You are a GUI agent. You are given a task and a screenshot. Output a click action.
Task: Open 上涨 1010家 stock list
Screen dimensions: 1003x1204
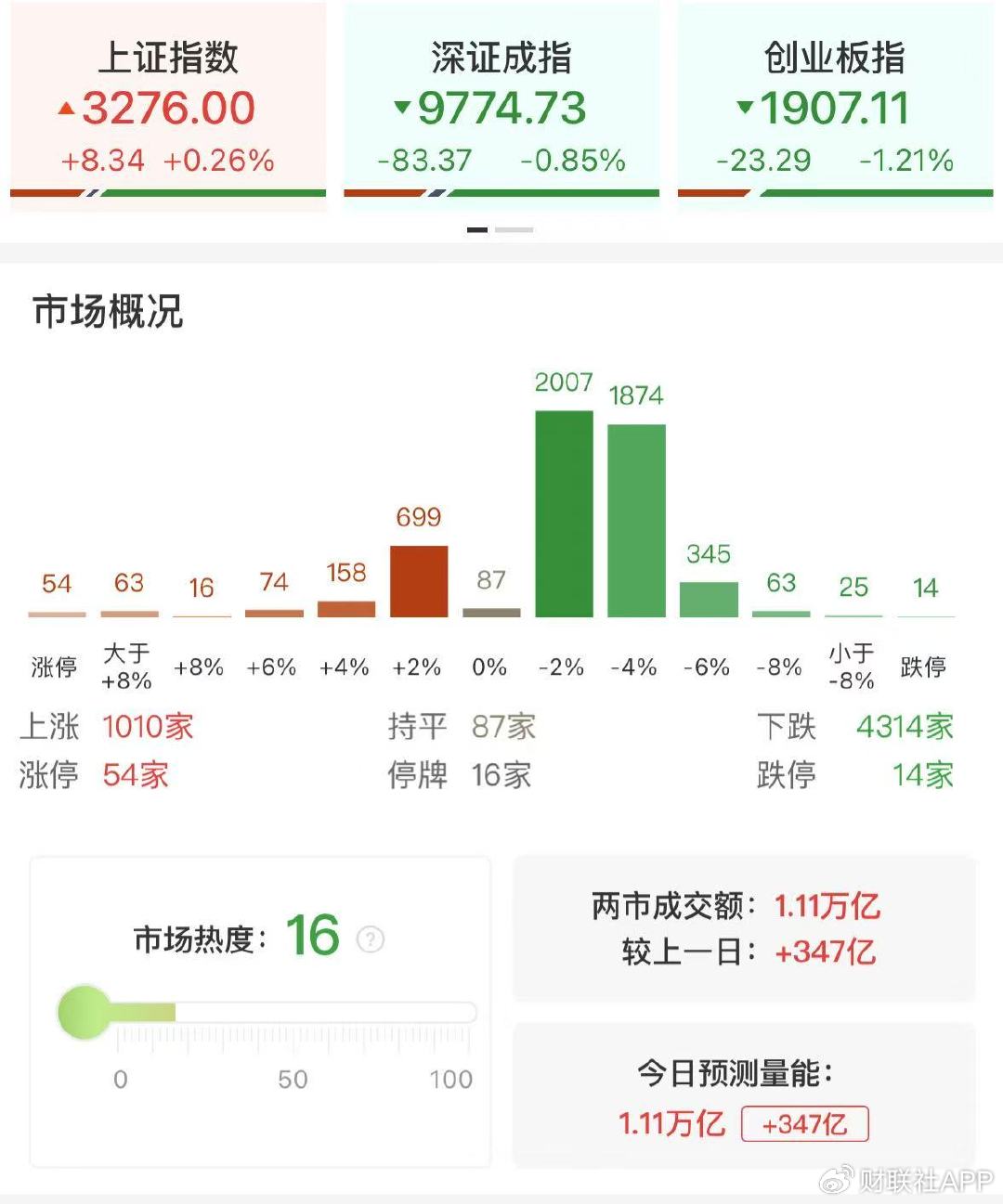[147, 727]
